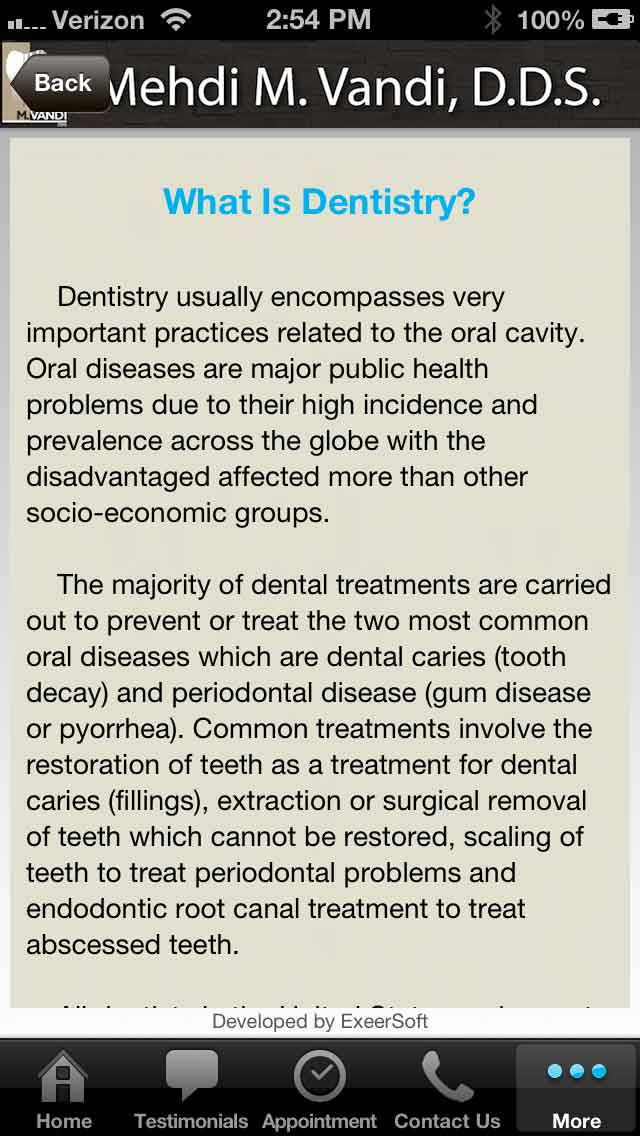Open the More tab
The width and height of the screenshot is (640, 1136).
coord(577,1088)
